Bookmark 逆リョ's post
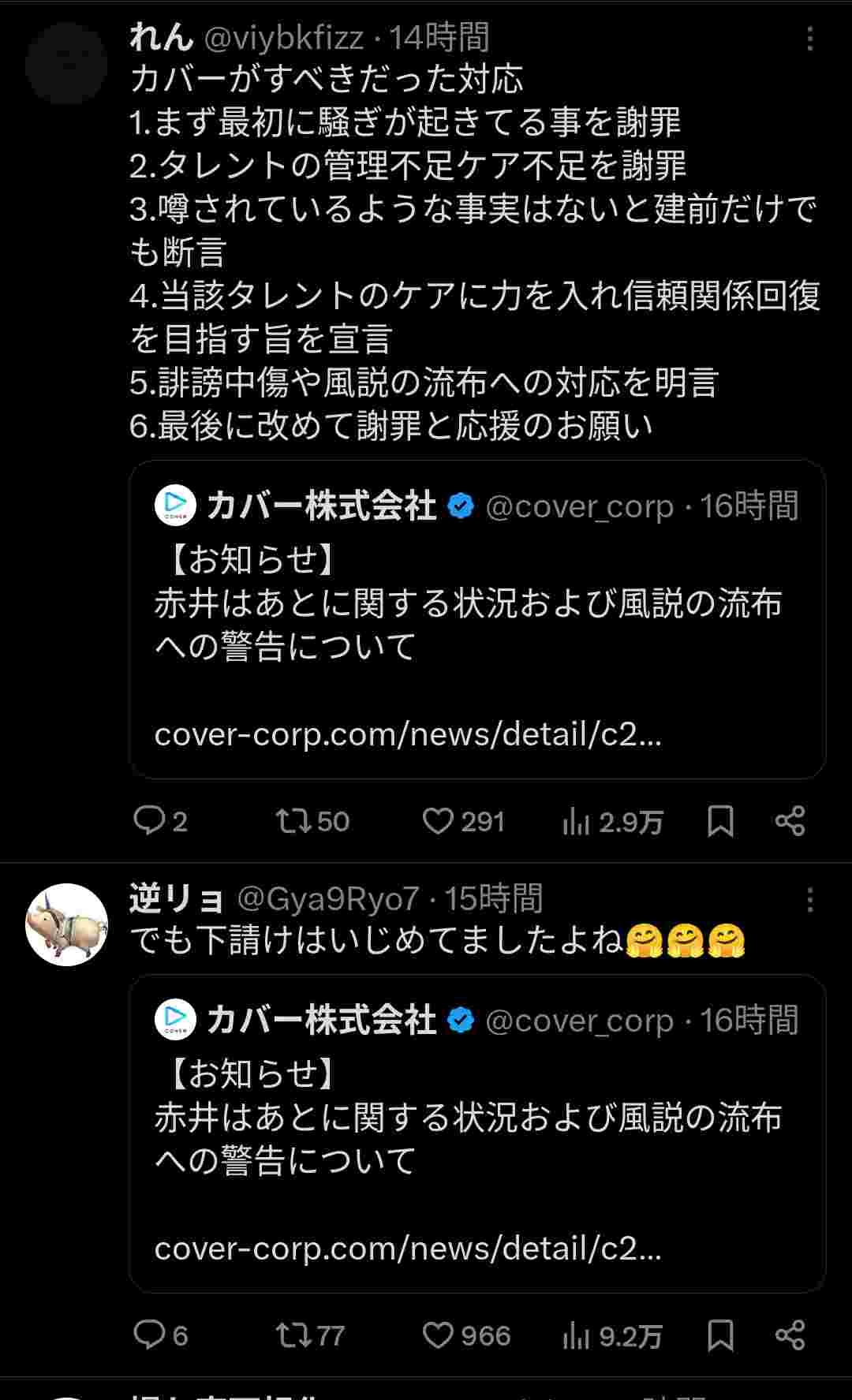Image resolution: width=852 pixels, height=1400 pixels. click(x=720, y=1335)
